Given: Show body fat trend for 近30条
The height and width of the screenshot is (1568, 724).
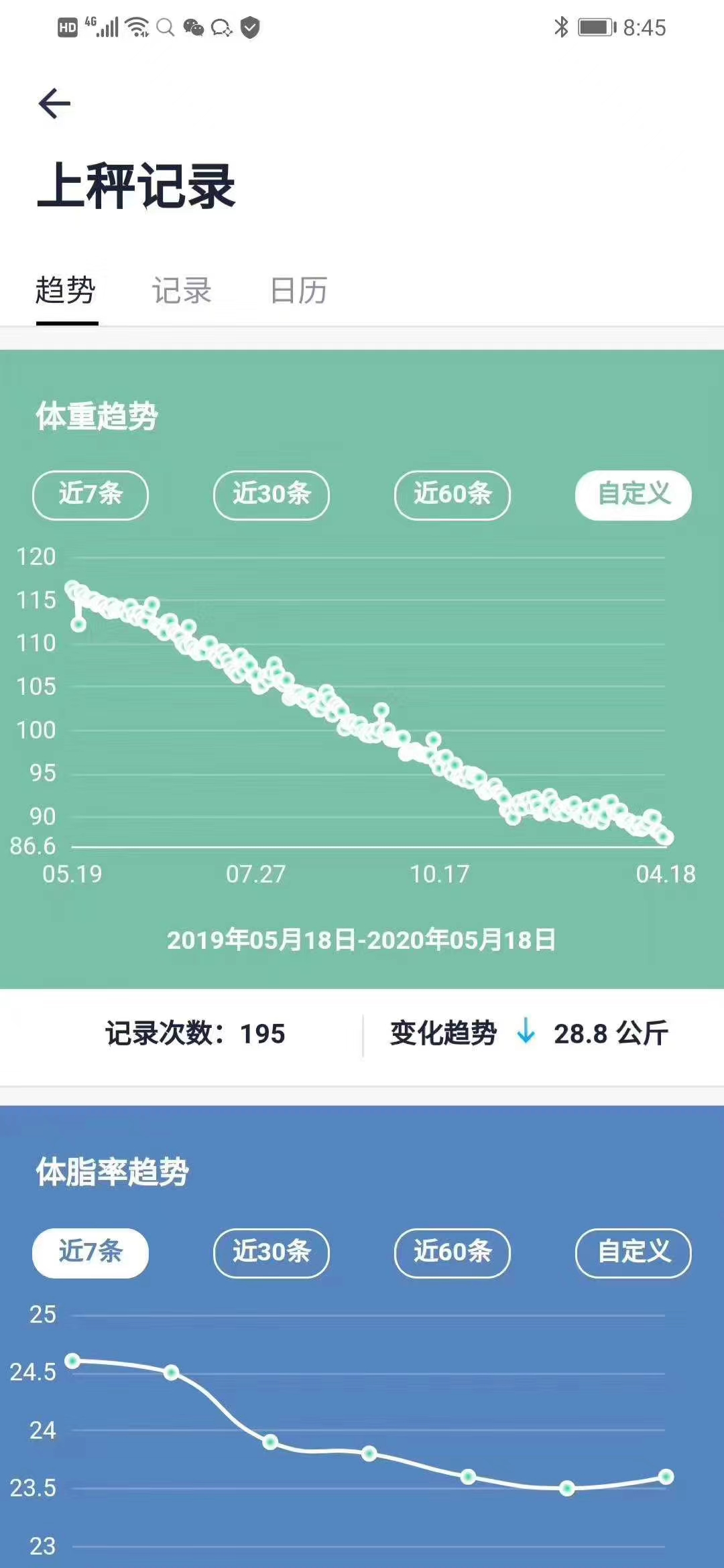Looking at the screenshot, I should (x=271, y=1253).
